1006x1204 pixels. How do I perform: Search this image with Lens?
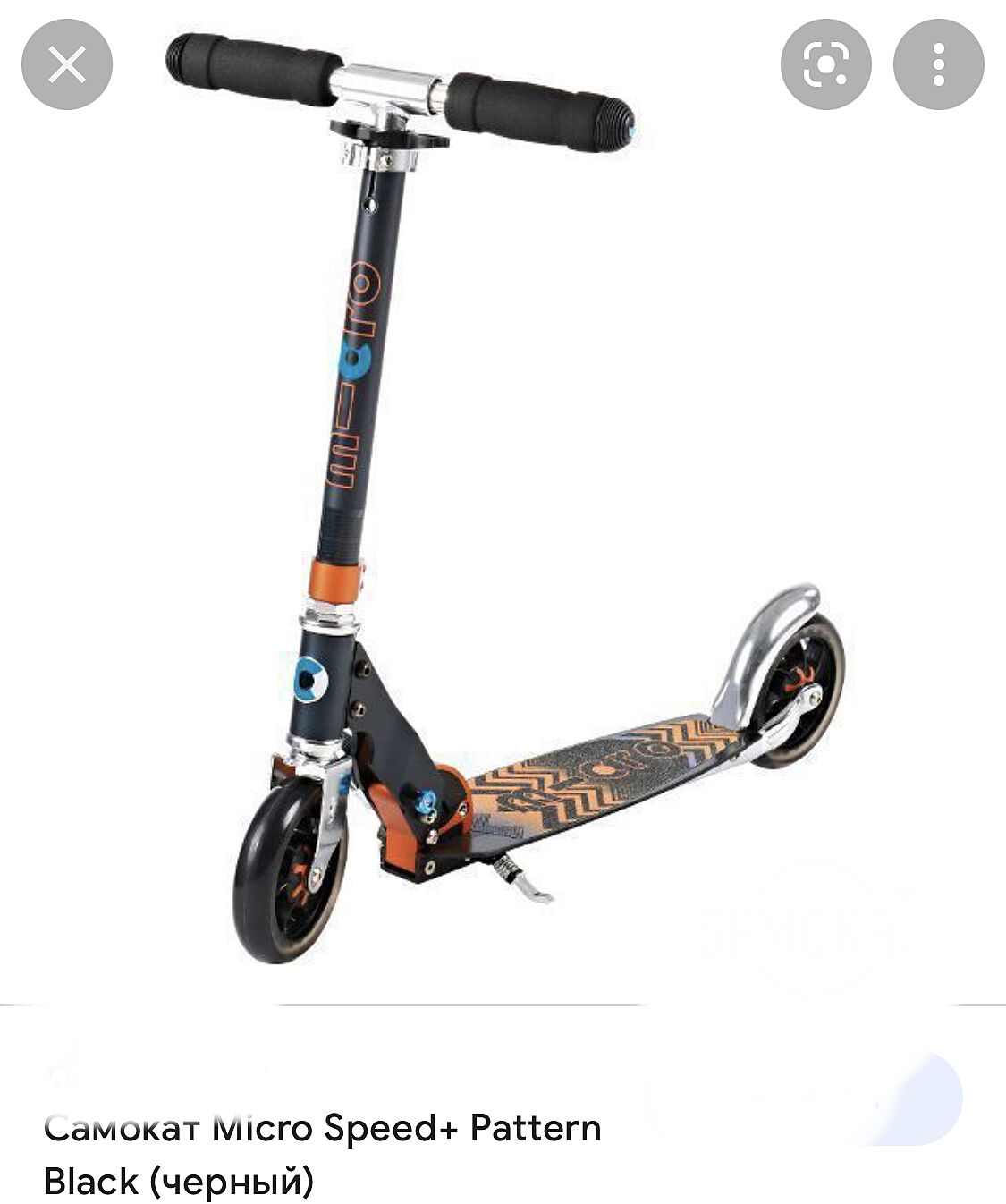click(x=825, y=64)
